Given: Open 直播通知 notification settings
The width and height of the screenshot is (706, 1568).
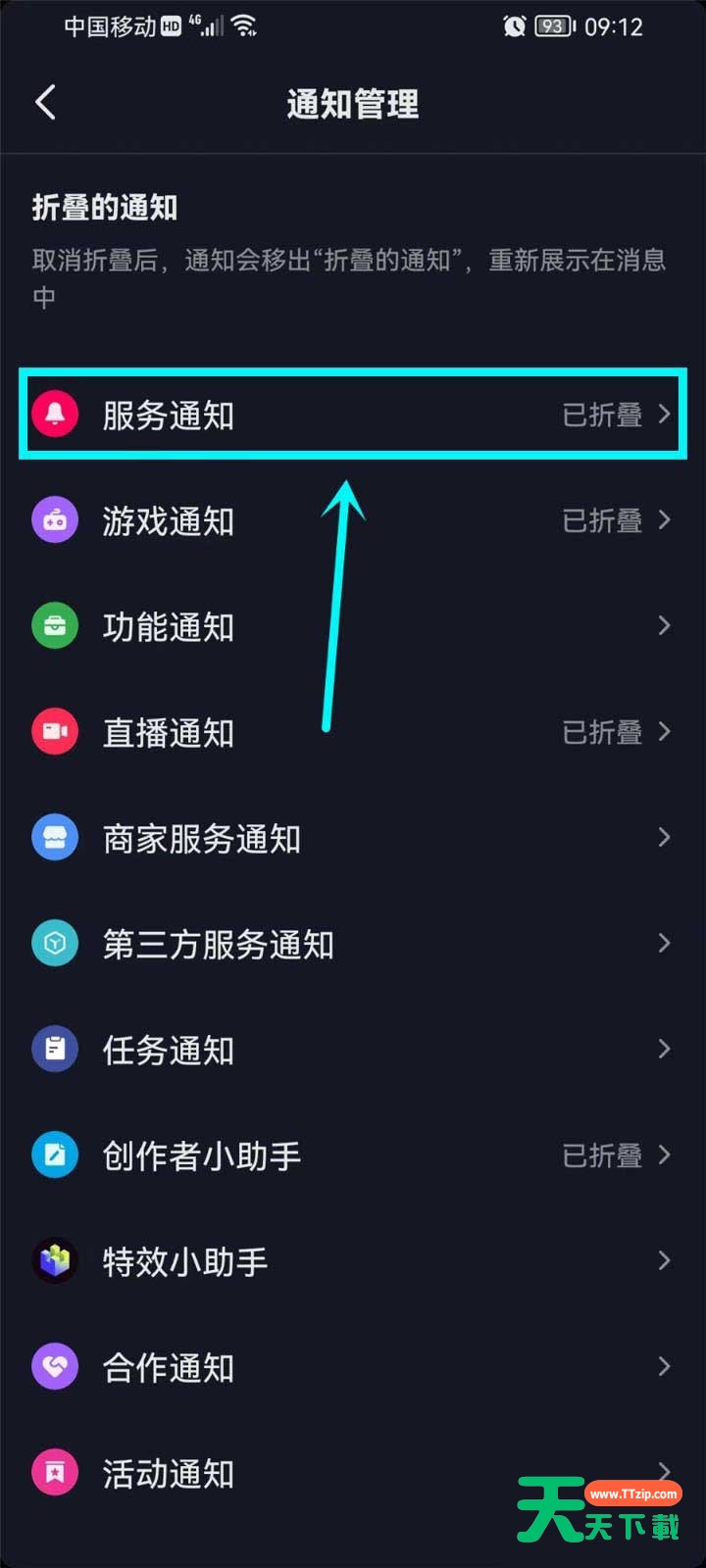Looking at the screenshot, I should [x=353, y=732].
